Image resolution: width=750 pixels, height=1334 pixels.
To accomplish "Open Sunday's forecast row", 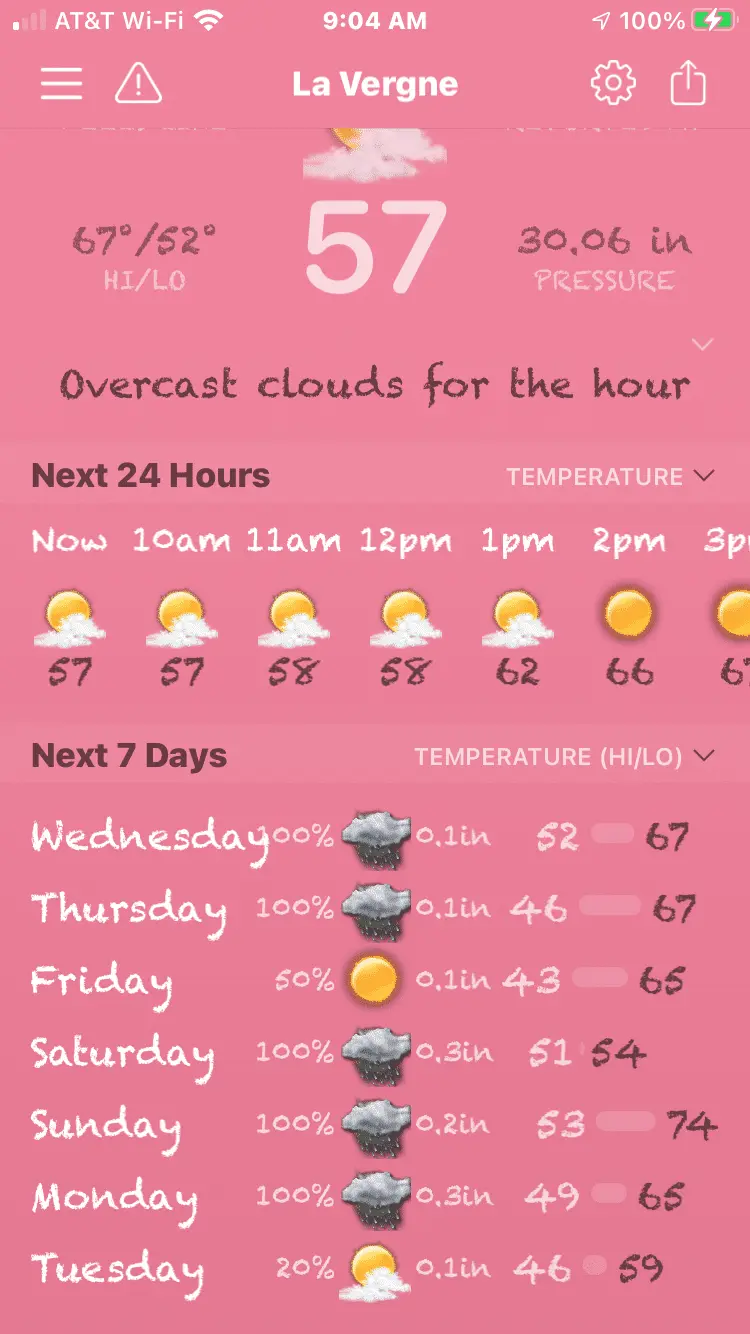I will (x=375, y=1124).
